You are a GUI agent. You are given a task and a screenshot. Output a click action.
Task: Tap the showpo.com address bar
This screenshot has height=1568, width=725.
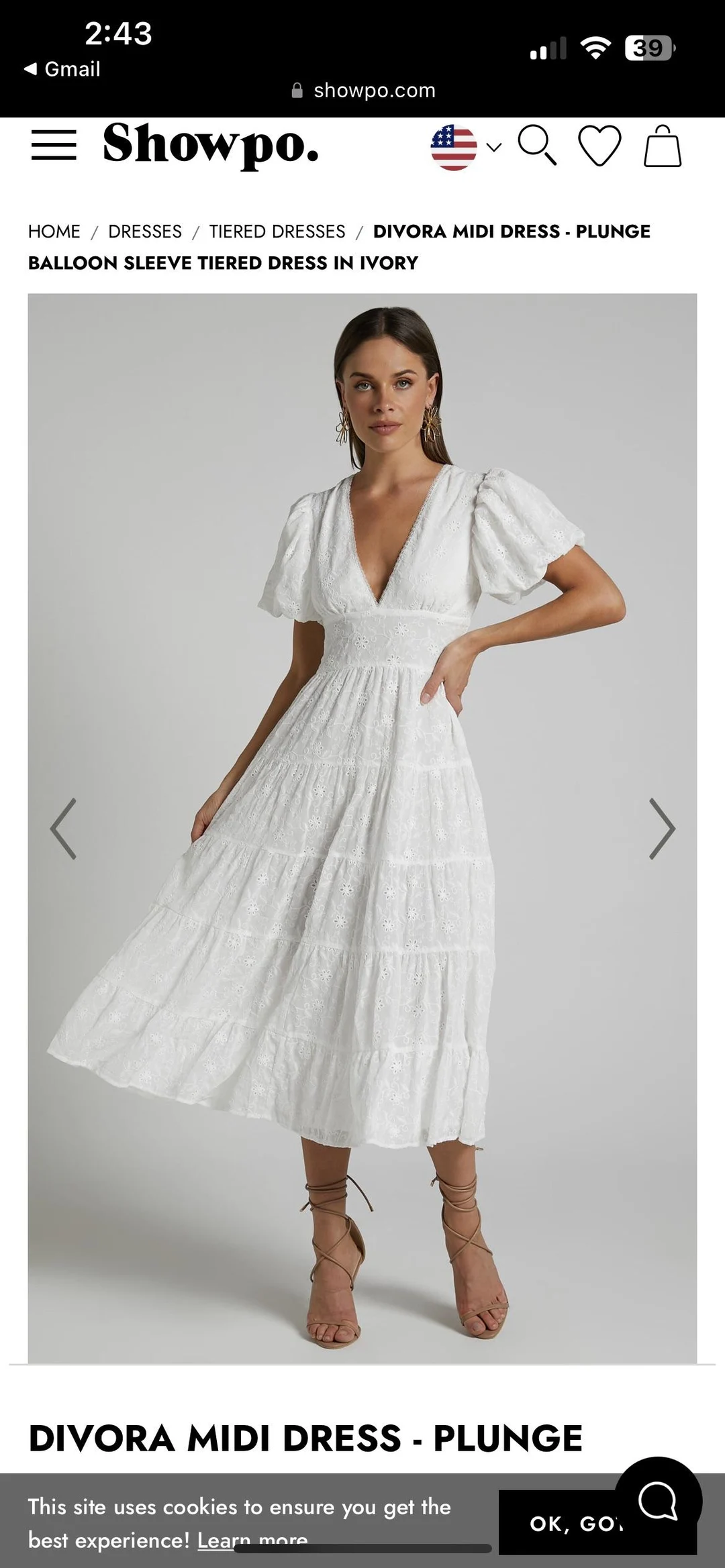pyautogui.click(x=363, y=91)
